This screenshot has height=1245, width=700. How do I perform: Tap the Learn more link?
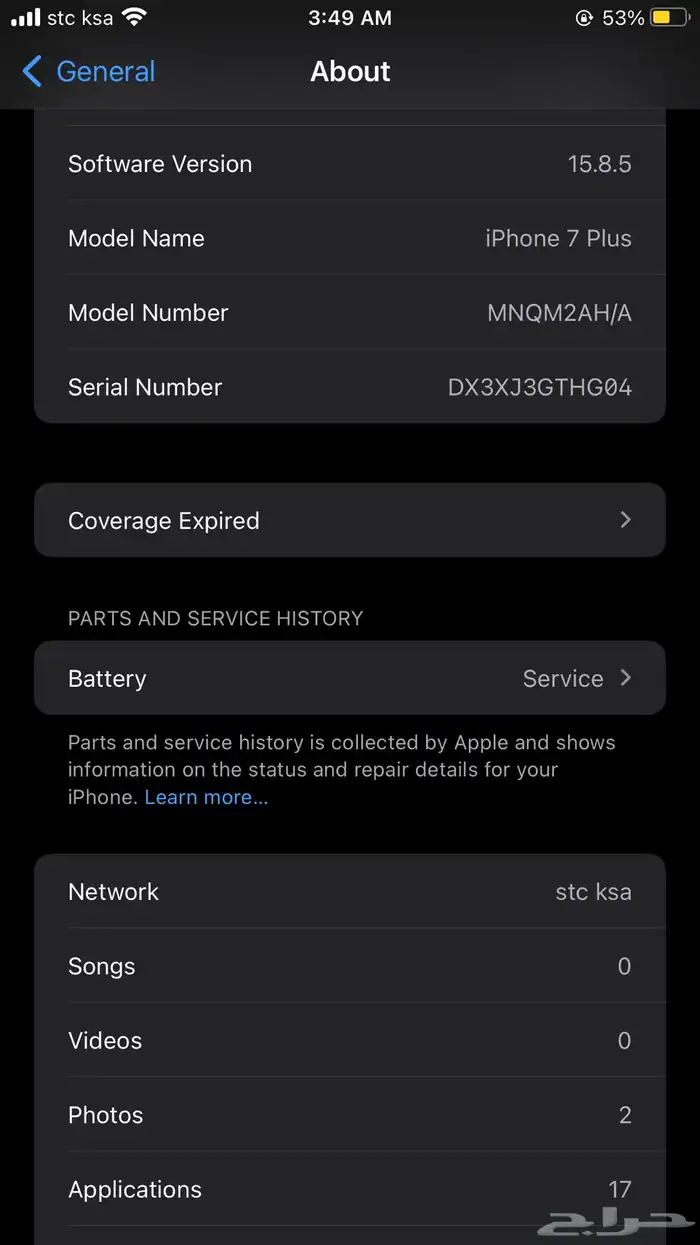[206, 797]
